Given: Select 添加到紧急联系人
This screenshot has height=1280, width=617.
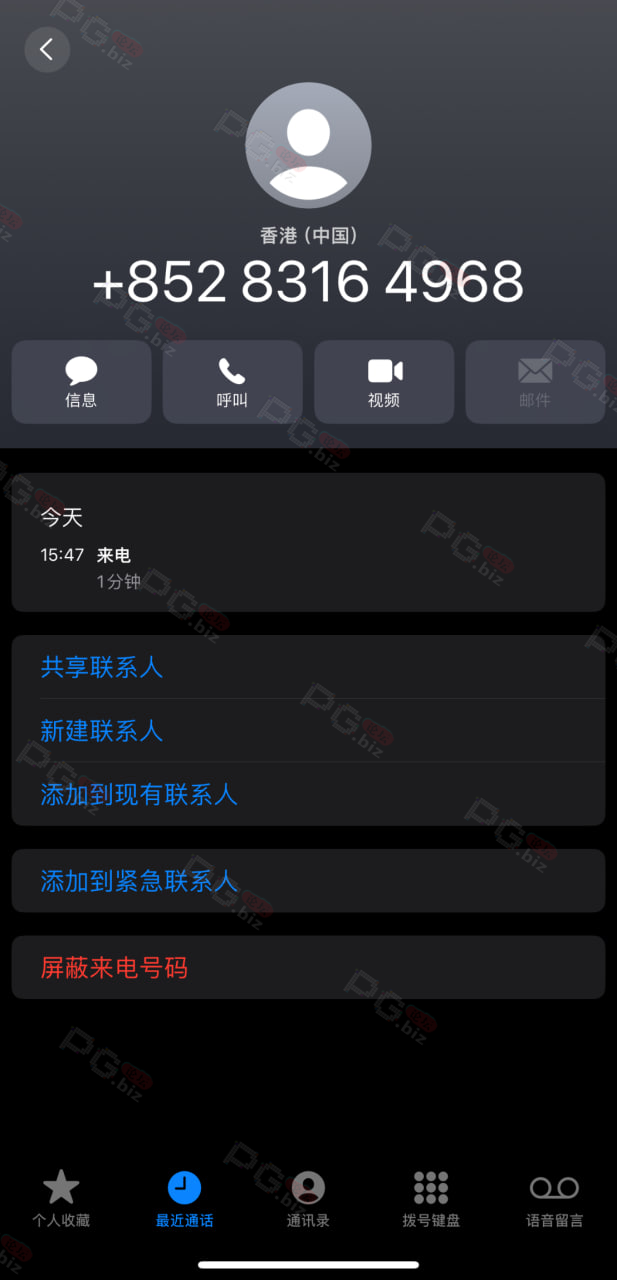Looking at the screenshot, I should (308, 881).
